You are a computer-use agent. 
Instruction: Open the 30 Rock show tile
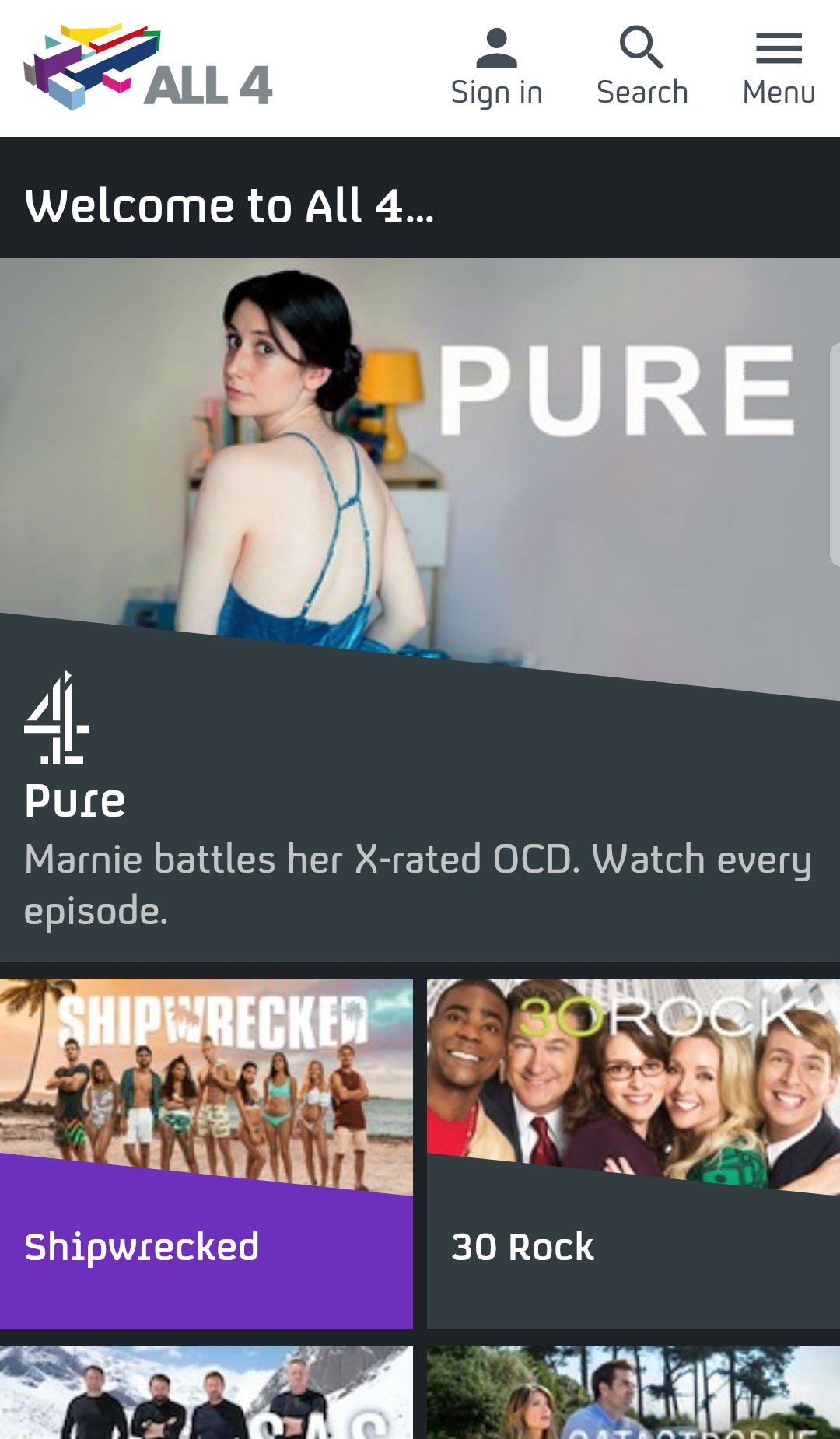pos(633,1153)
